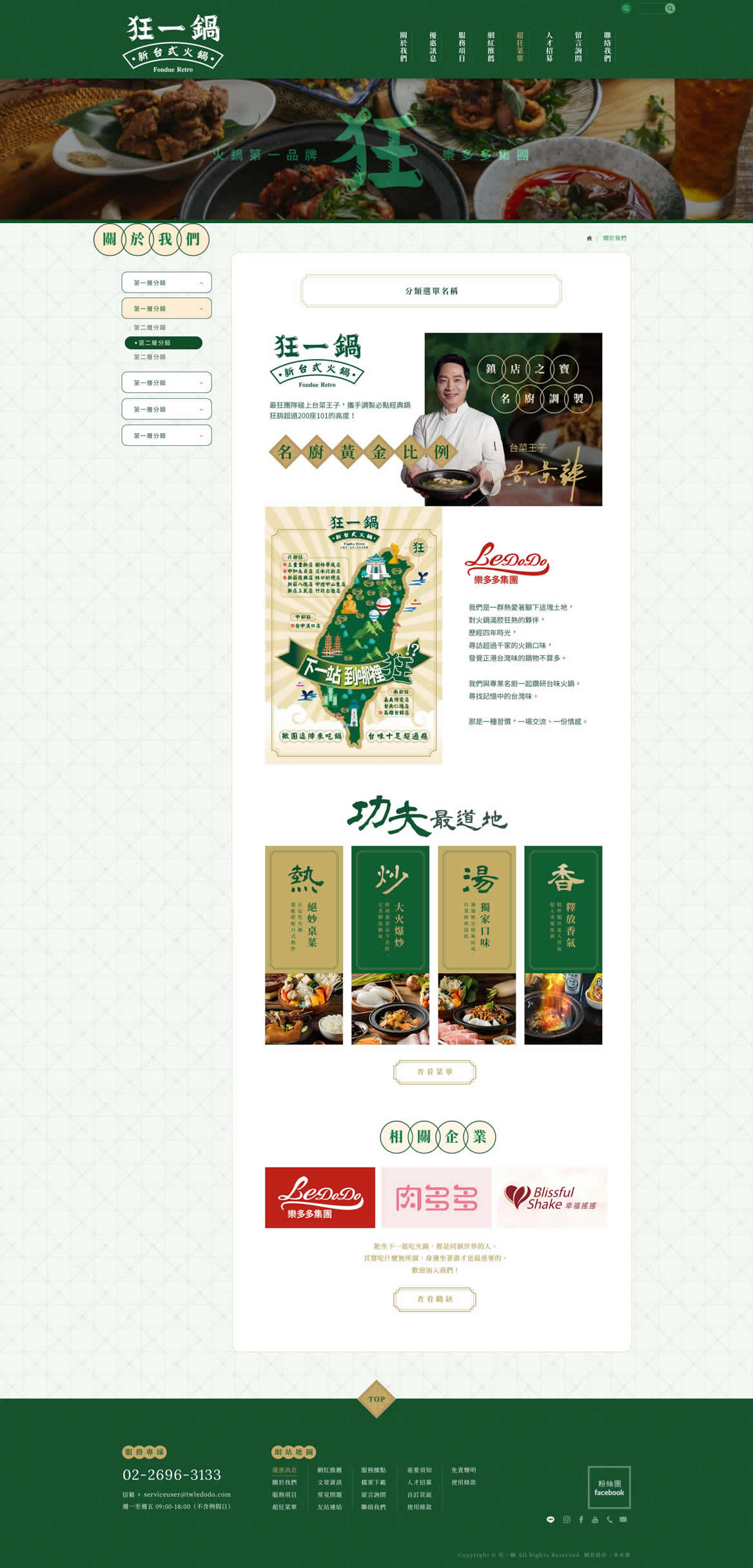The image size is (753, 1568).
Task: Open 人才招募 in the header menu
Action: [x=549, y=46]
